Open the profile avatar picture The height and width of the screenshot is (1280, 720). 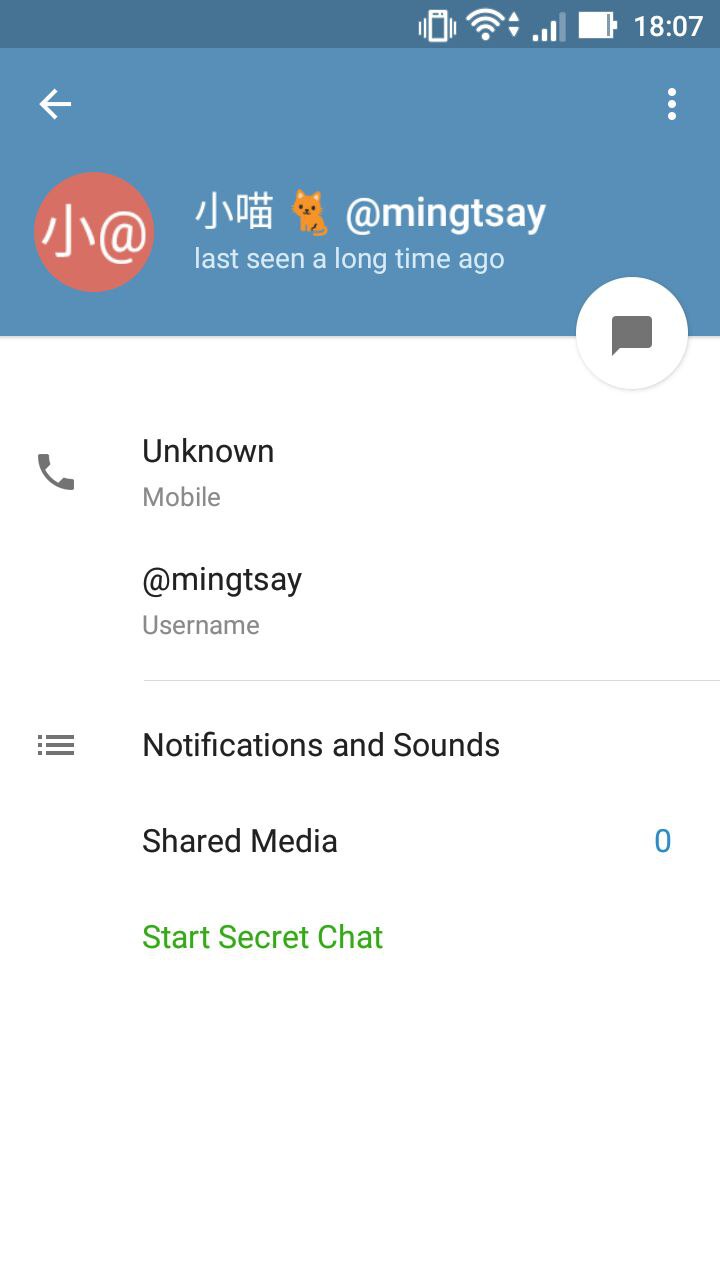coord(94,232)
